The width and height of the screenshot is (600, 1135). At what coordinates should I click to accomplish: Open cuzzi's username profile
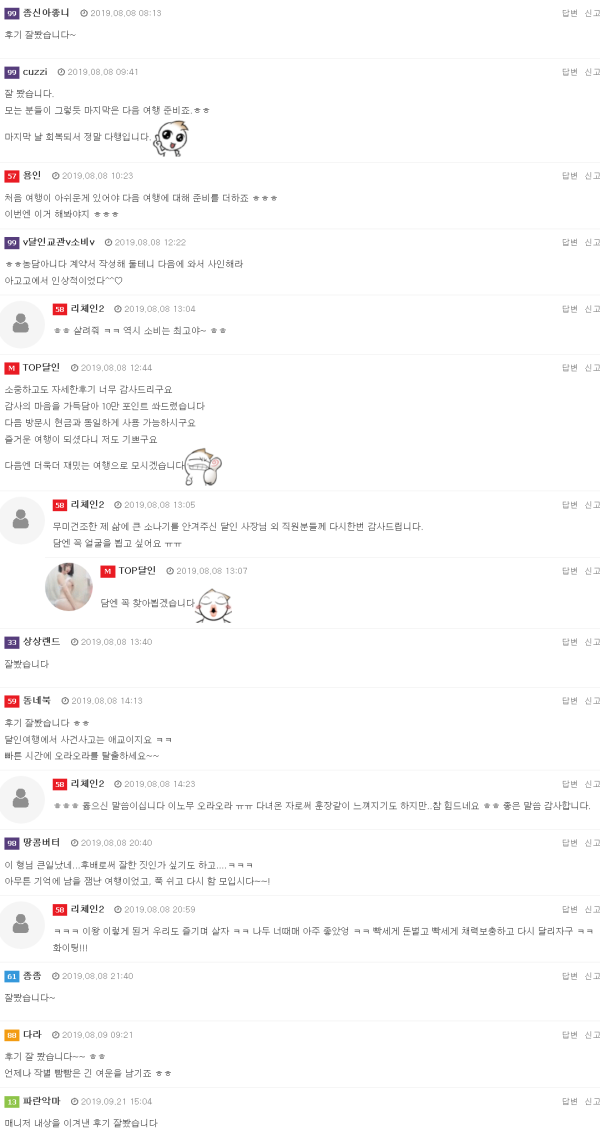click(x=35, y=72)
